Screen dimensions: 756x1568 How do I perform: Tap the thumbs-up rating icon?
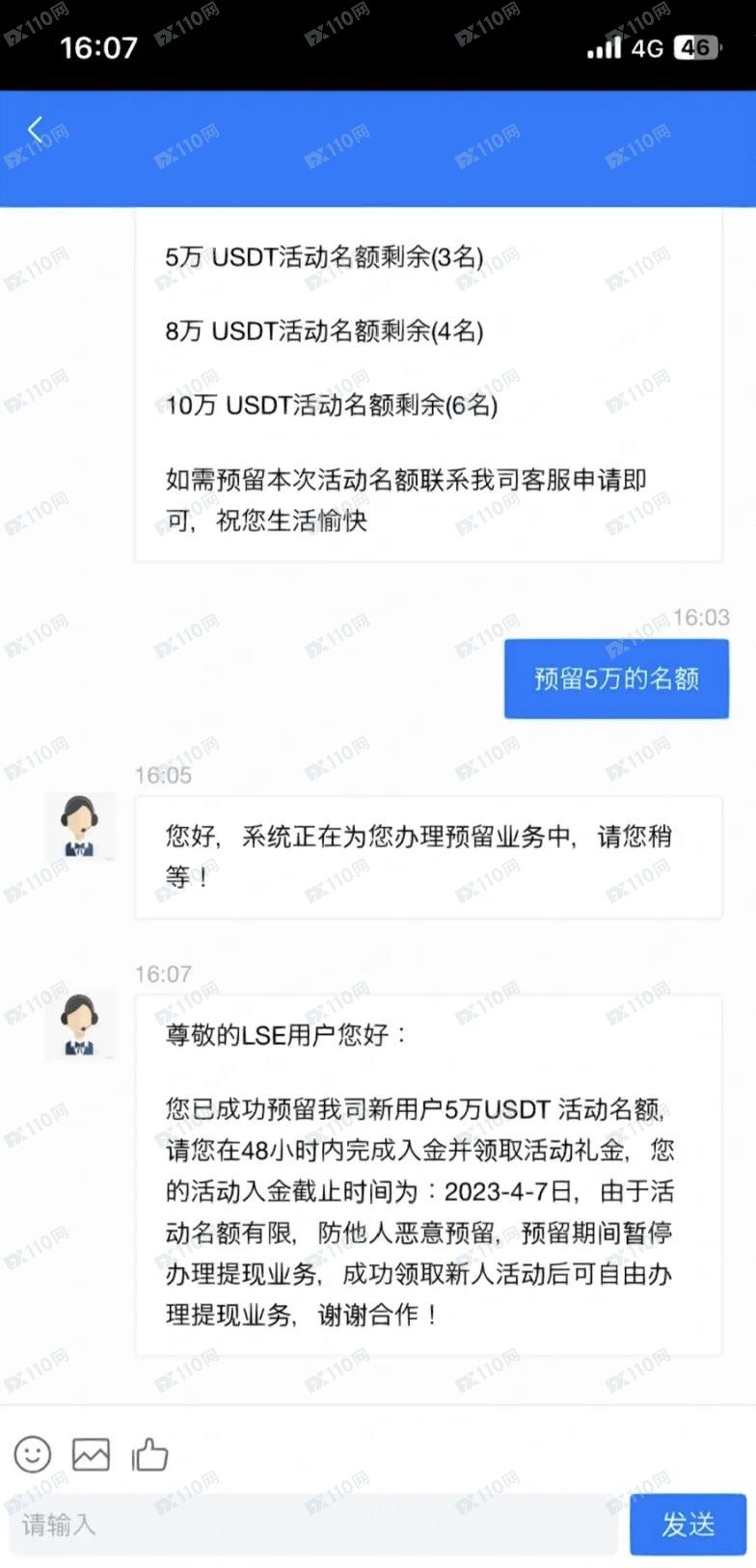[x=149, y=1453]
